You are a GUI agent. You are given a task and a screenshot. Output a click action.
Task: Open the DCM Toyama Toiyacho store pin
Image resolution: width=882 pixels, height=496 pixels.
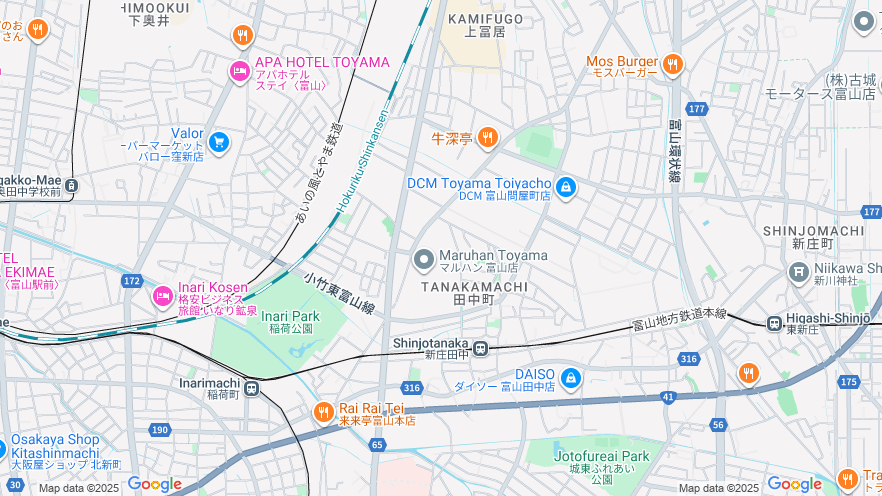[566, 188]
